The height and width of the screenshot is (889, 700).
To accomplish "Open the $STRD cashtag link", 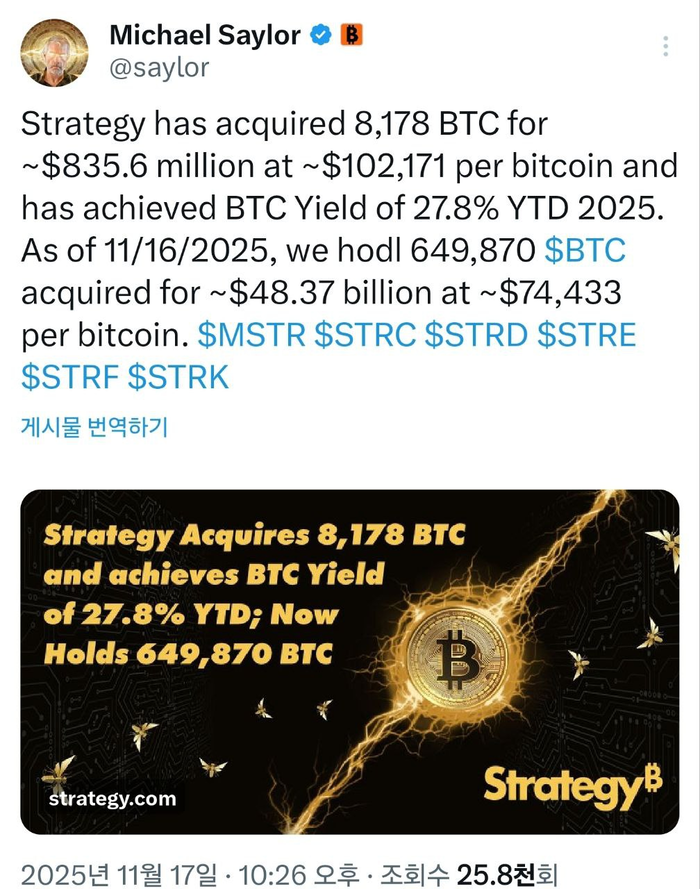I will [475, 334].
